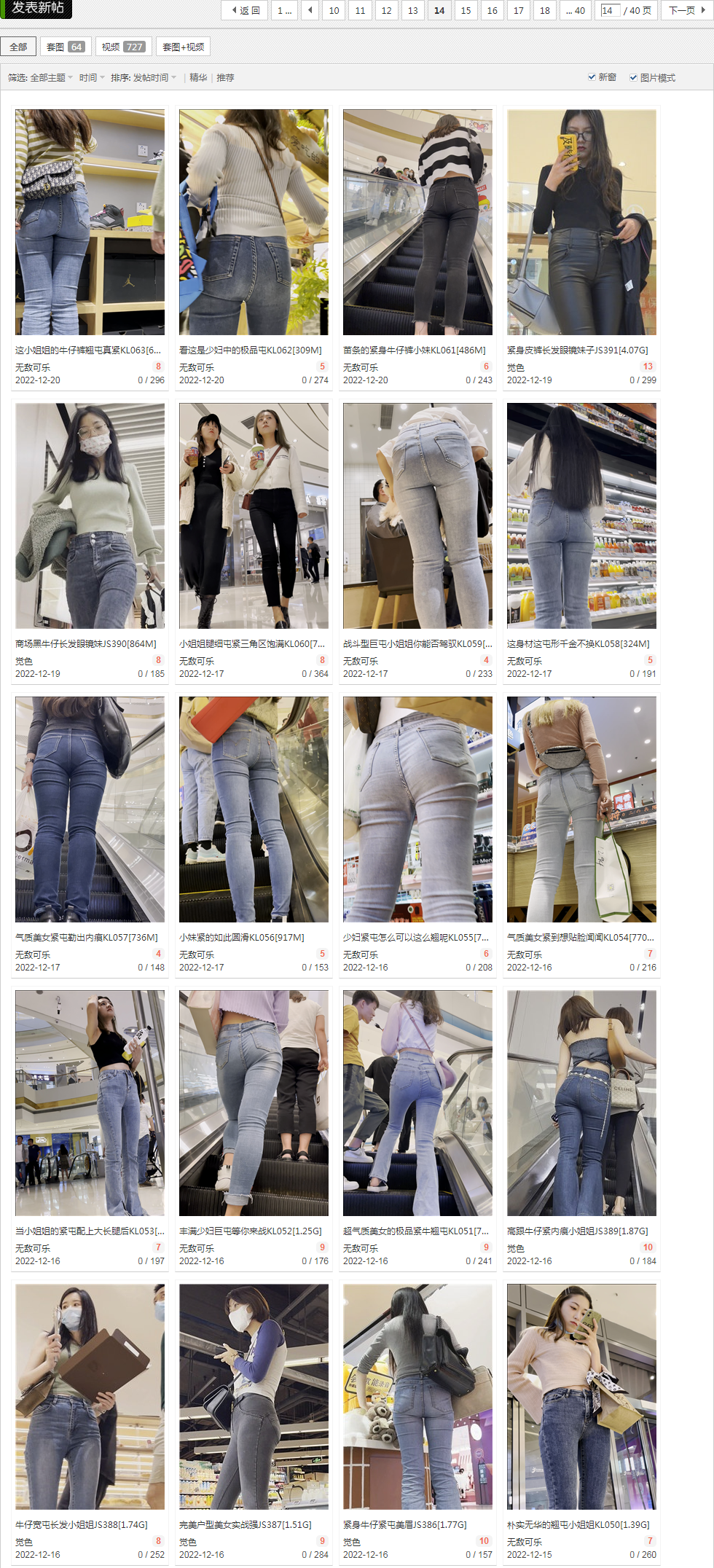Expand the 时间 filter dropdown
This screenshot has height=1568, width=714.
pos(92,77)
